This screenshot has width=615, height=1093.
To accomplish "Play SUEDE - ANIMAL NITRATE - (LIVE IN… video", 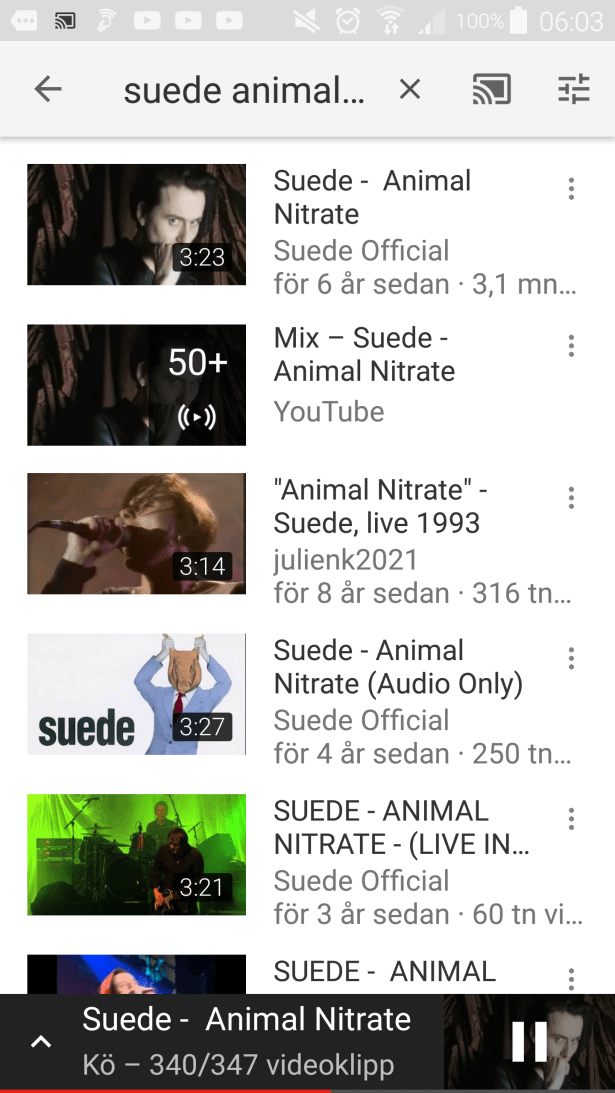I will point(137,854).
